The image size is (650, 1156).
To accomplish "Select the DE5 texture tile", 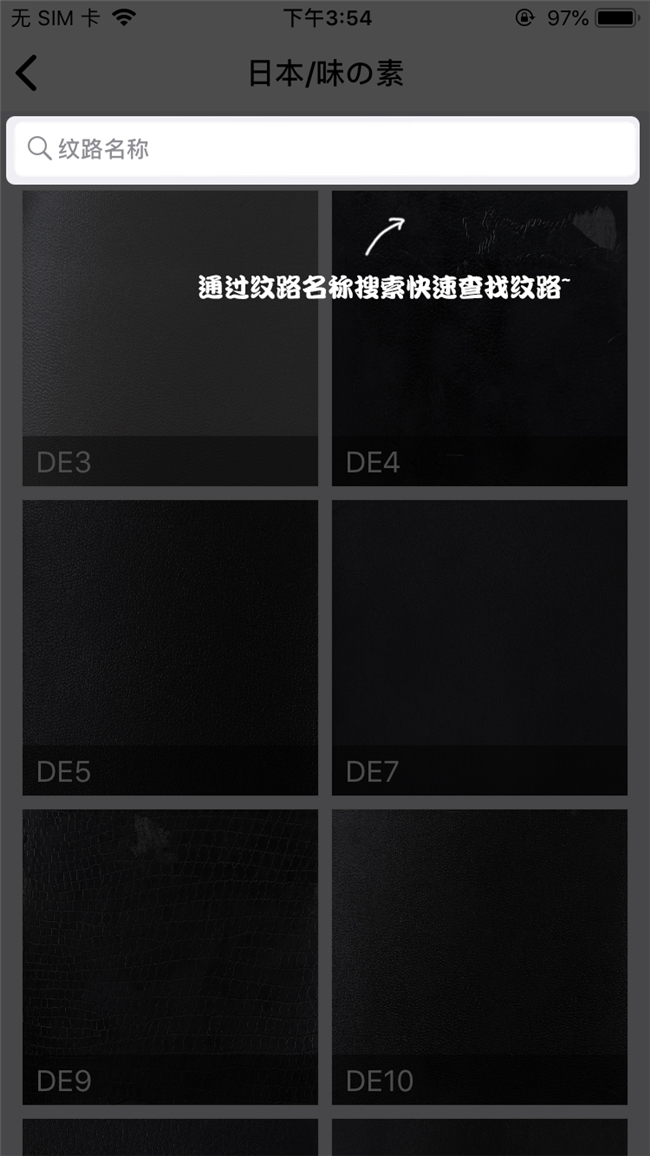I will (x=170, y=647).
